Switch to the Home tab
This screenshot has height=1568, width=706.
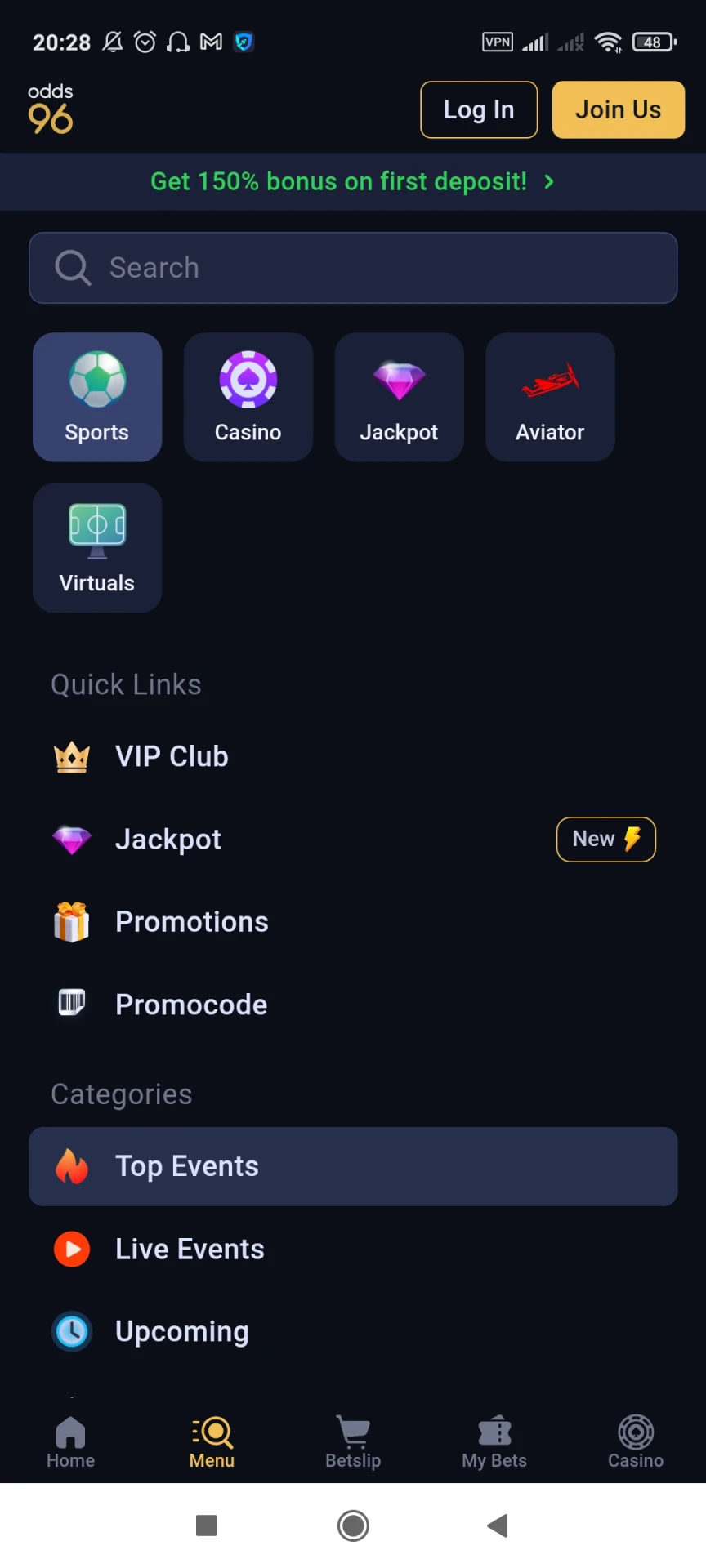[x=70, y=1441]
